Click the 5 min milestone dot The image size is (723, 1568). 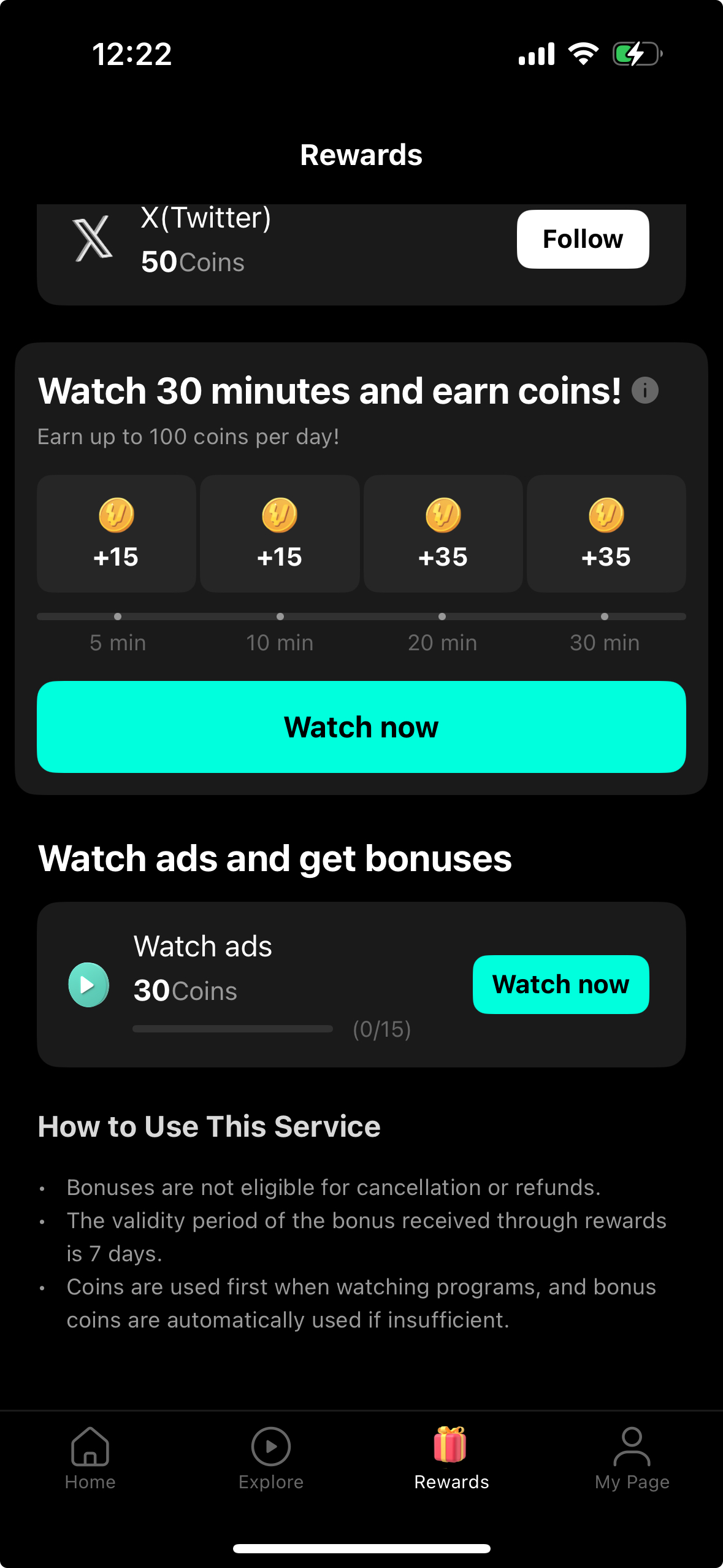118,616
